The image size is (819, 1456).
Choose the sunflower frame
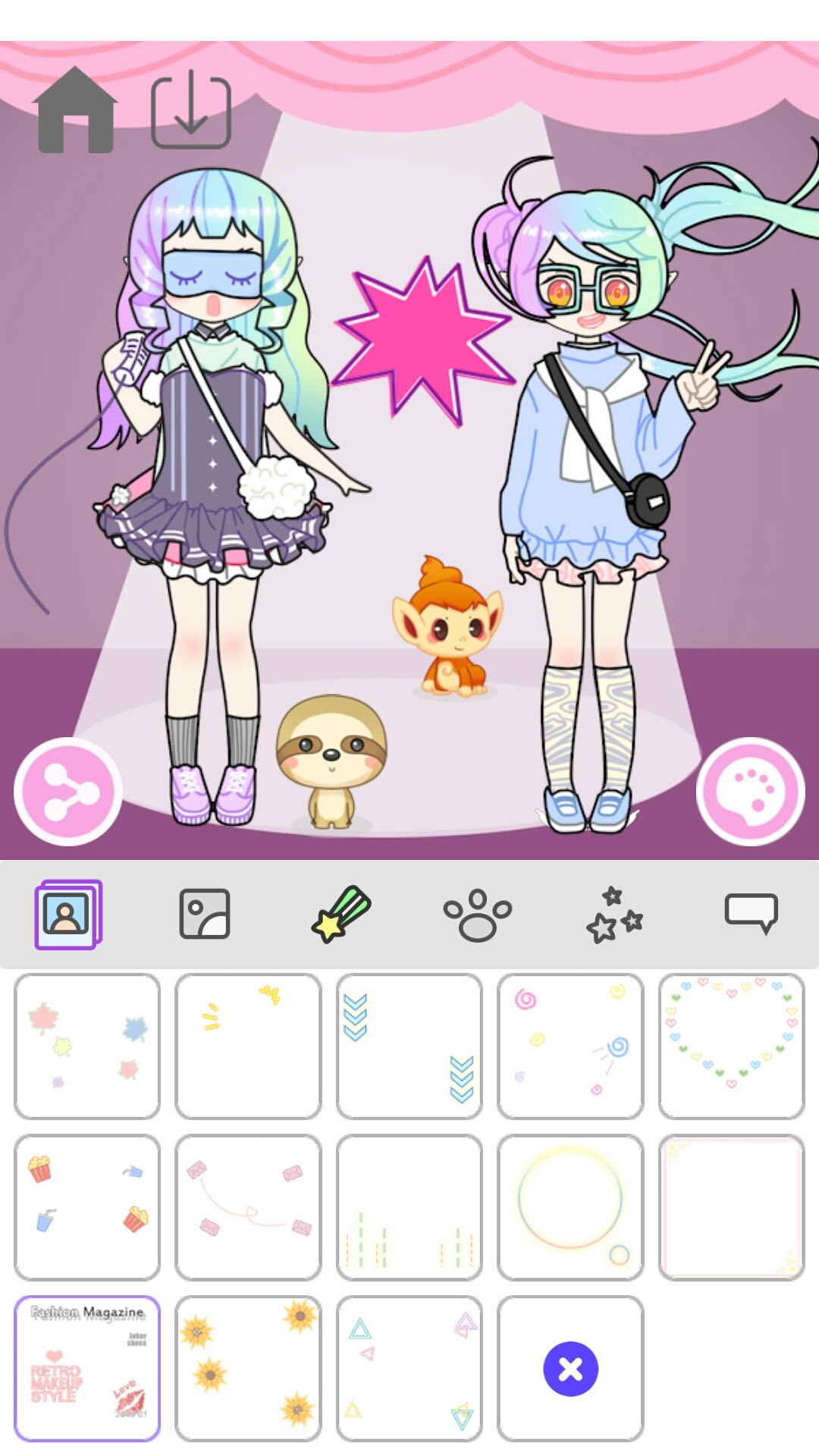pos(248,1369)
